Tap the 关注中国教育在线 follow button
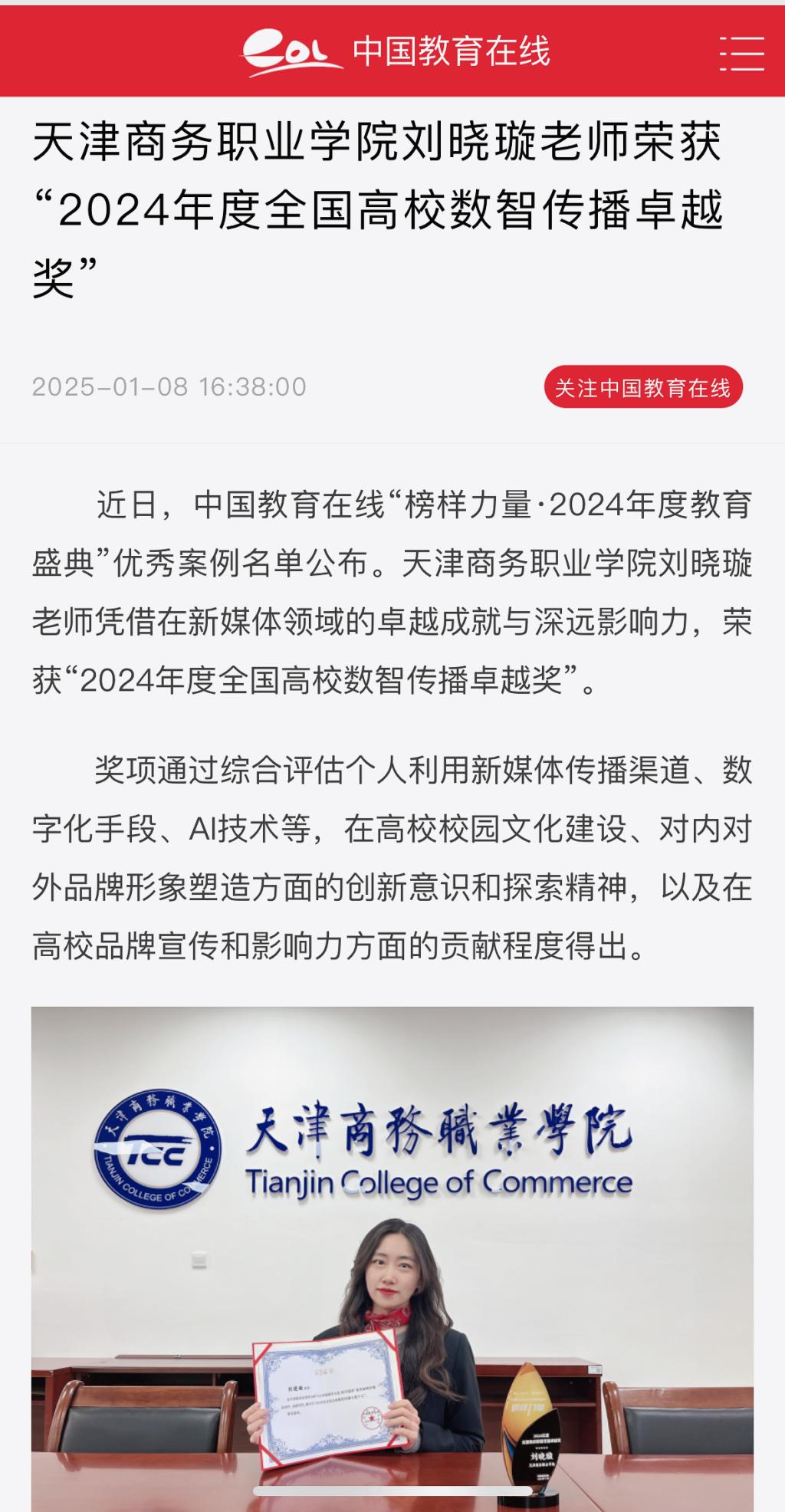Image resolution: width=785 pixels, height=1512 pixels. pos(642,387)
